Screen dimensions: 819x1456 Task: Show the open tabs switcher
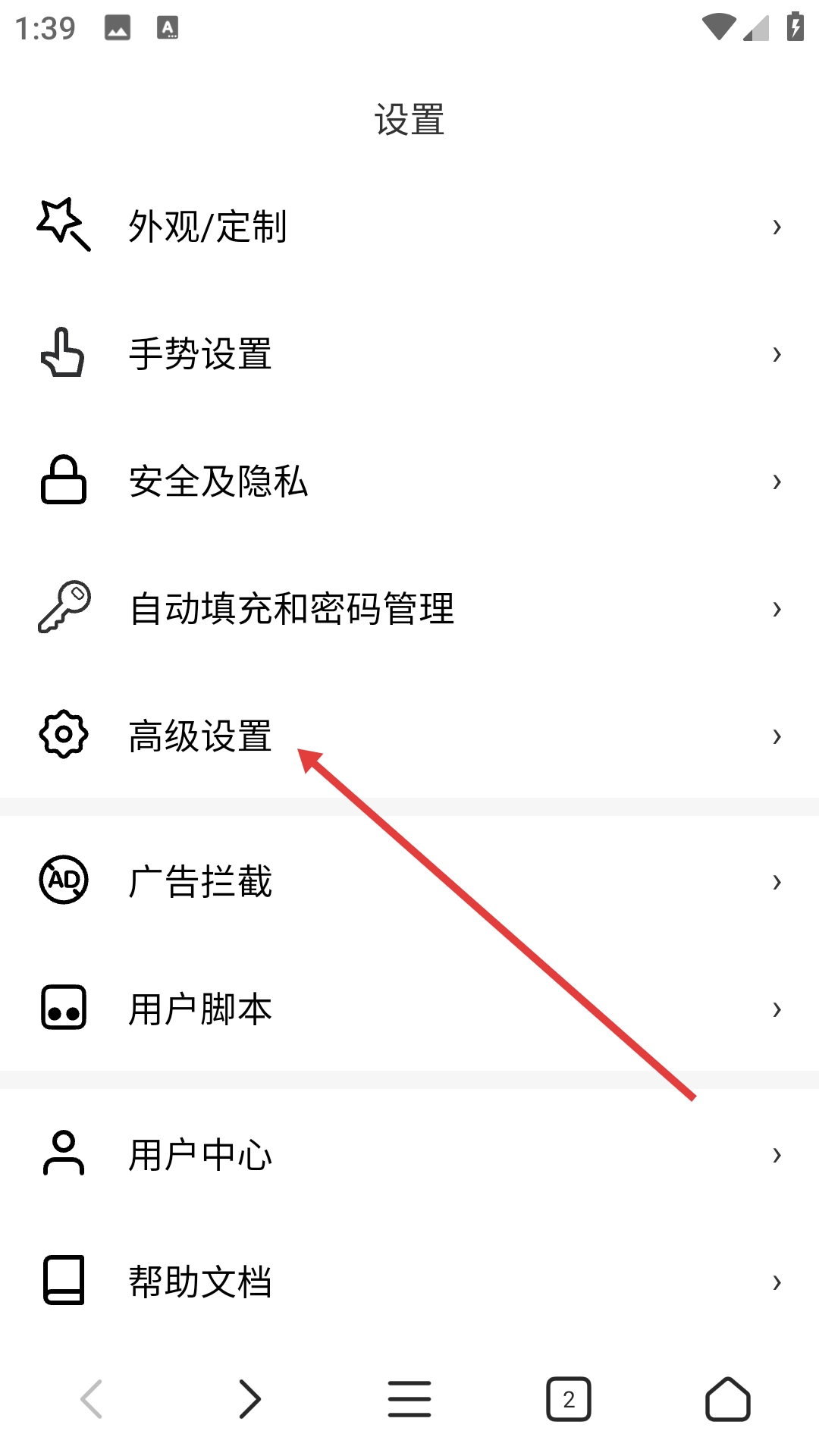click(x=569, y=1399)
